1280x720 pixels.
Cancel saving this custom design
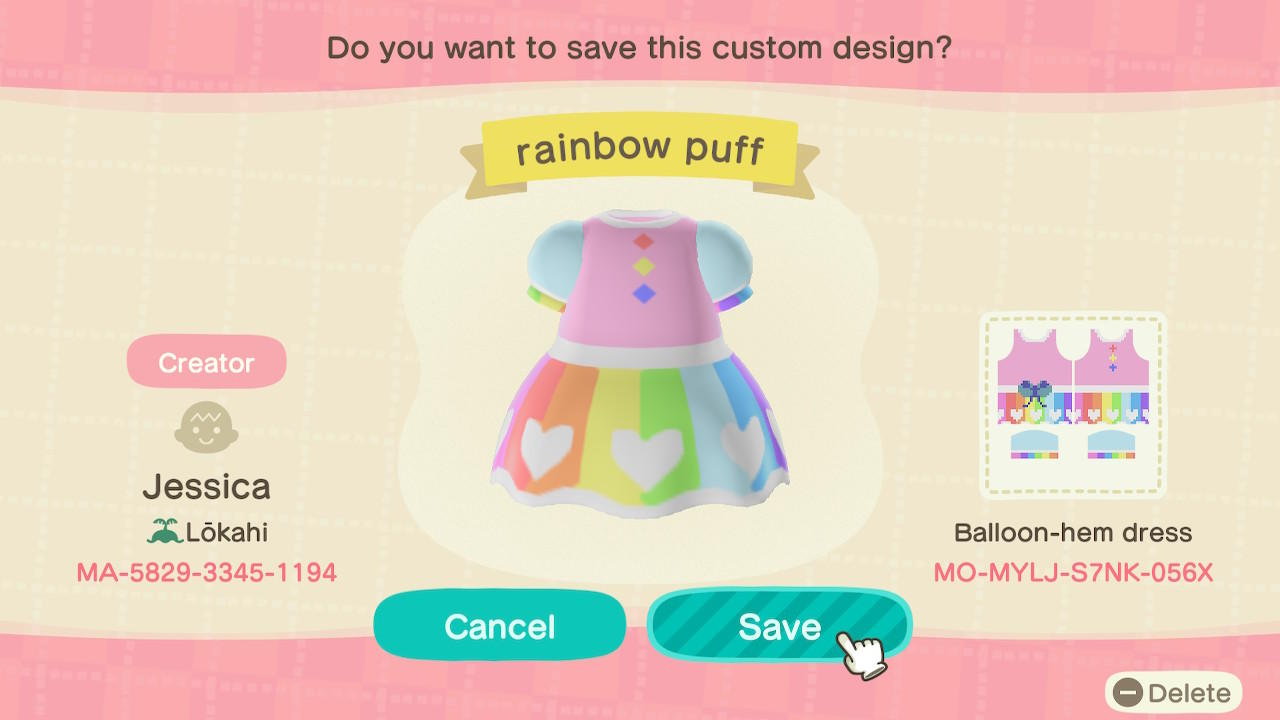pyautogui.click(x=499, y=626)
